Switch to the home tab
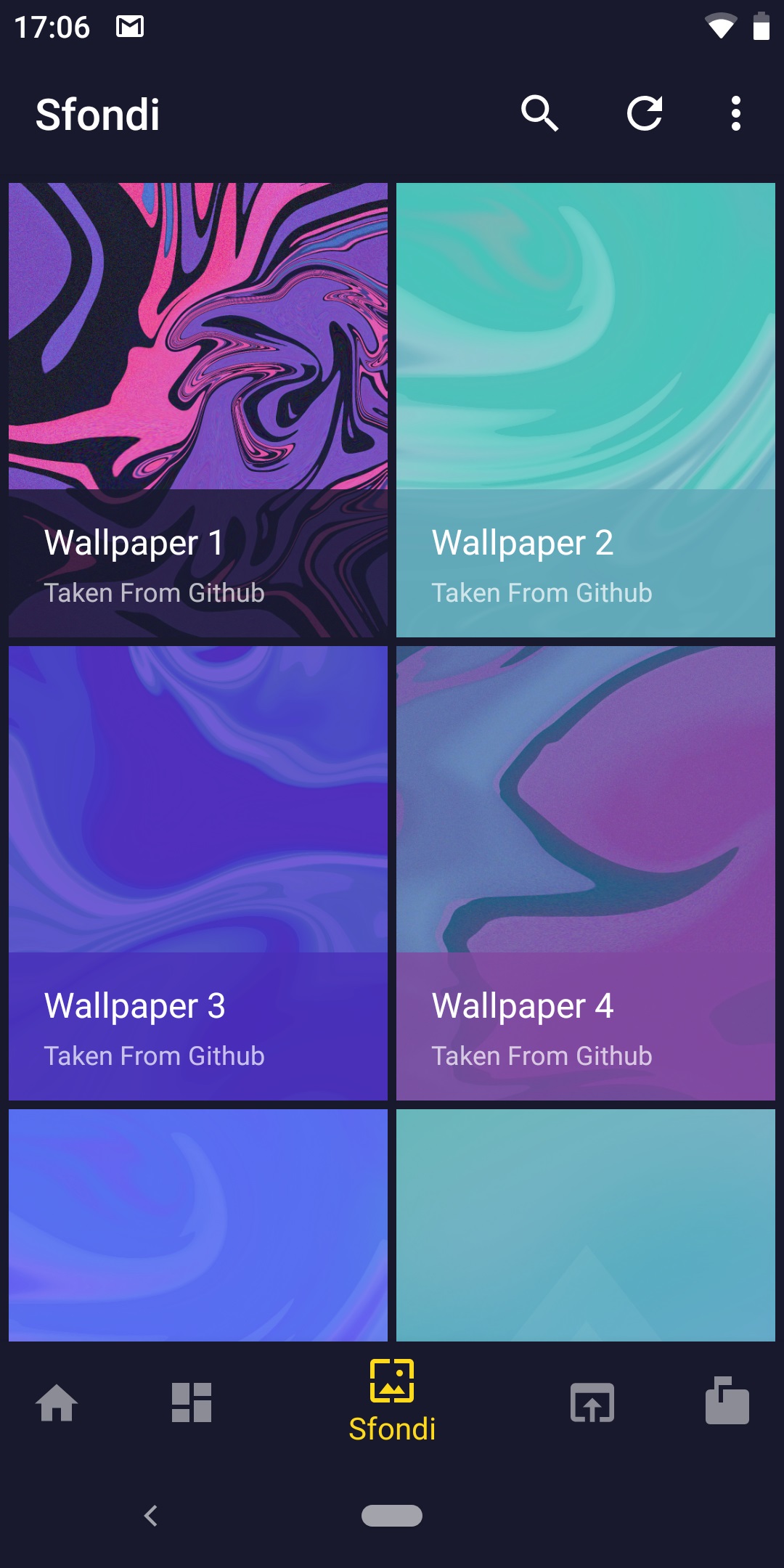Image resolution: width=784 pixels, height=1568 pixels. pos(57,1402)
